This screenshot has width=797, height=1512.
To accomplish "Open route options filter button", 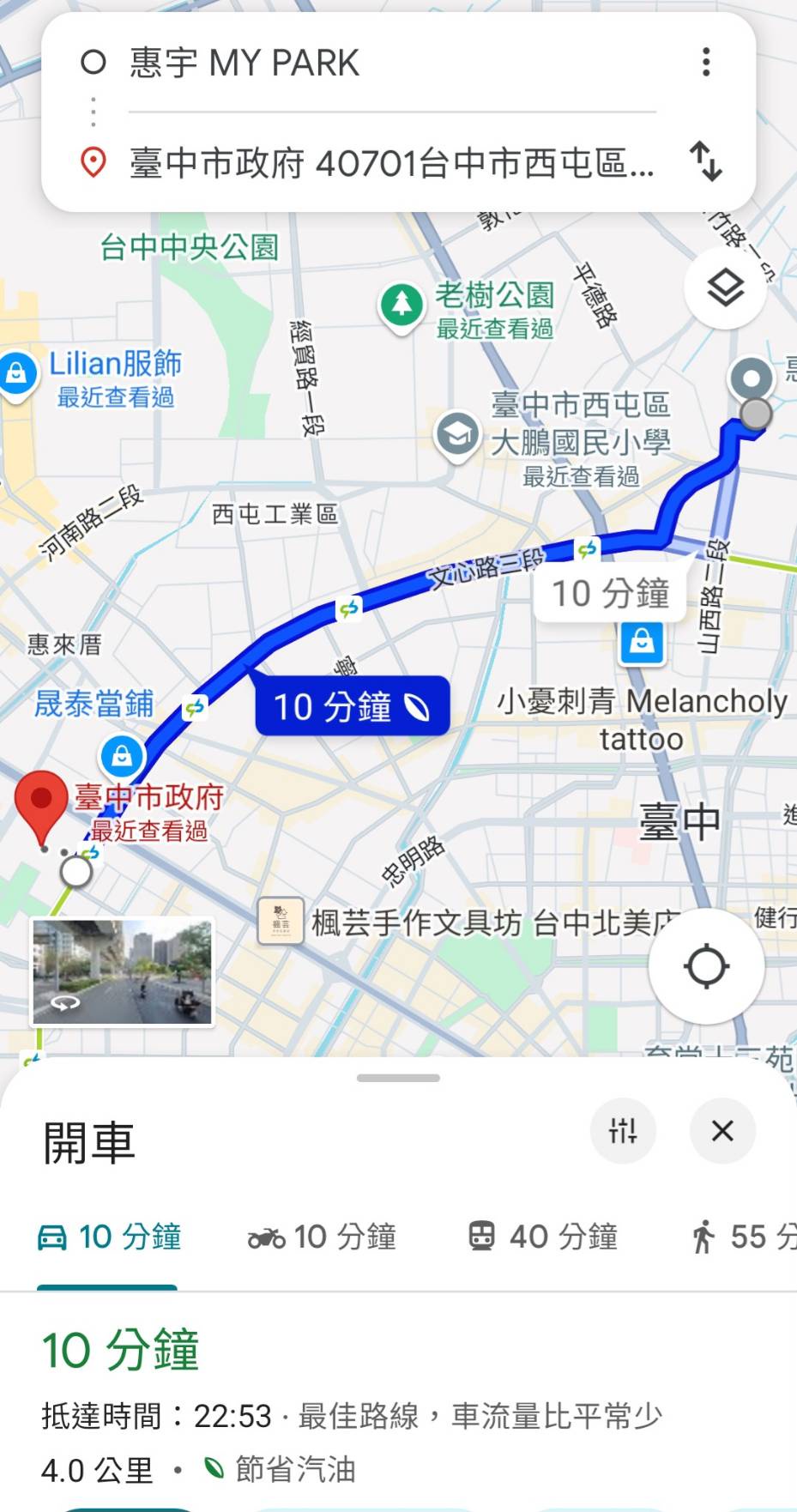I will 623,1131.
